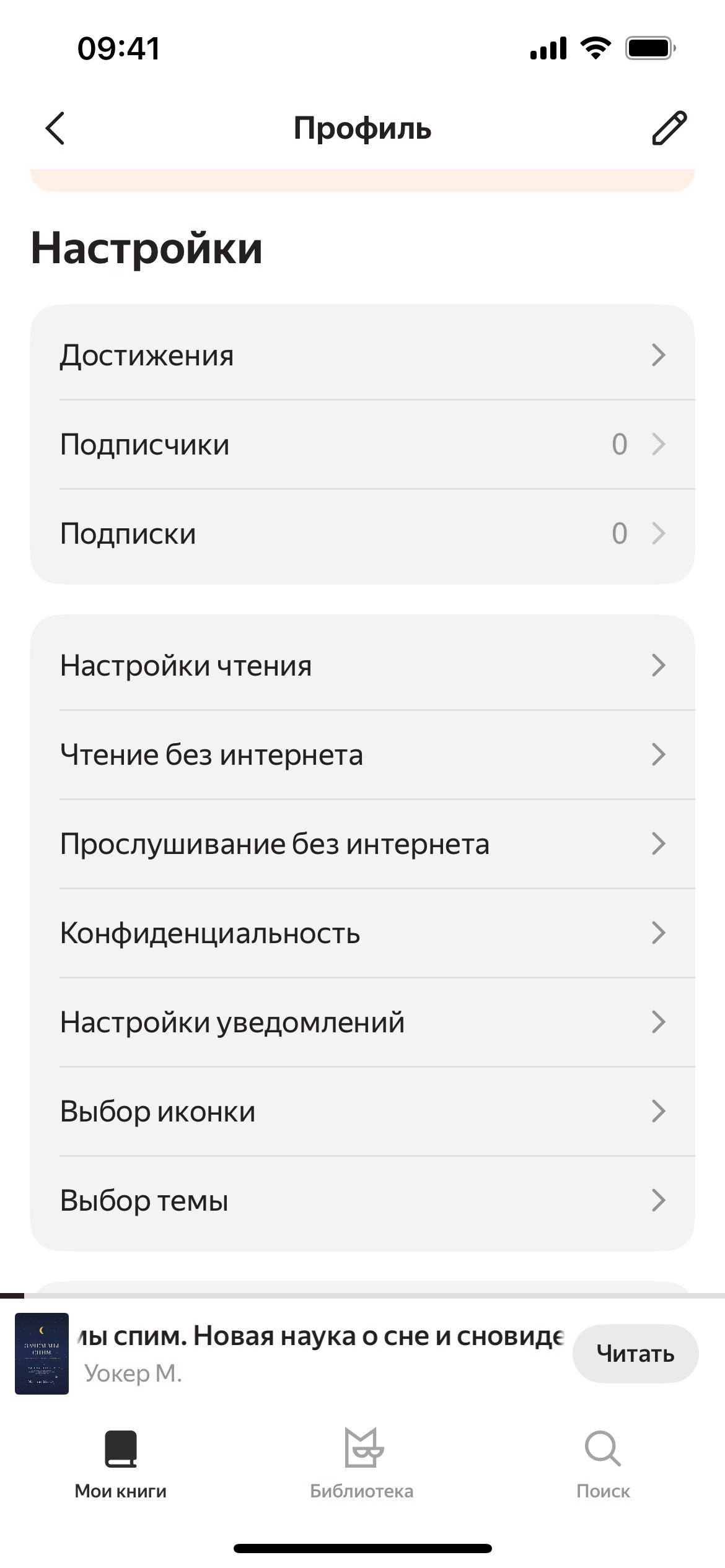Open the Подписчики list

click(362, 444)
